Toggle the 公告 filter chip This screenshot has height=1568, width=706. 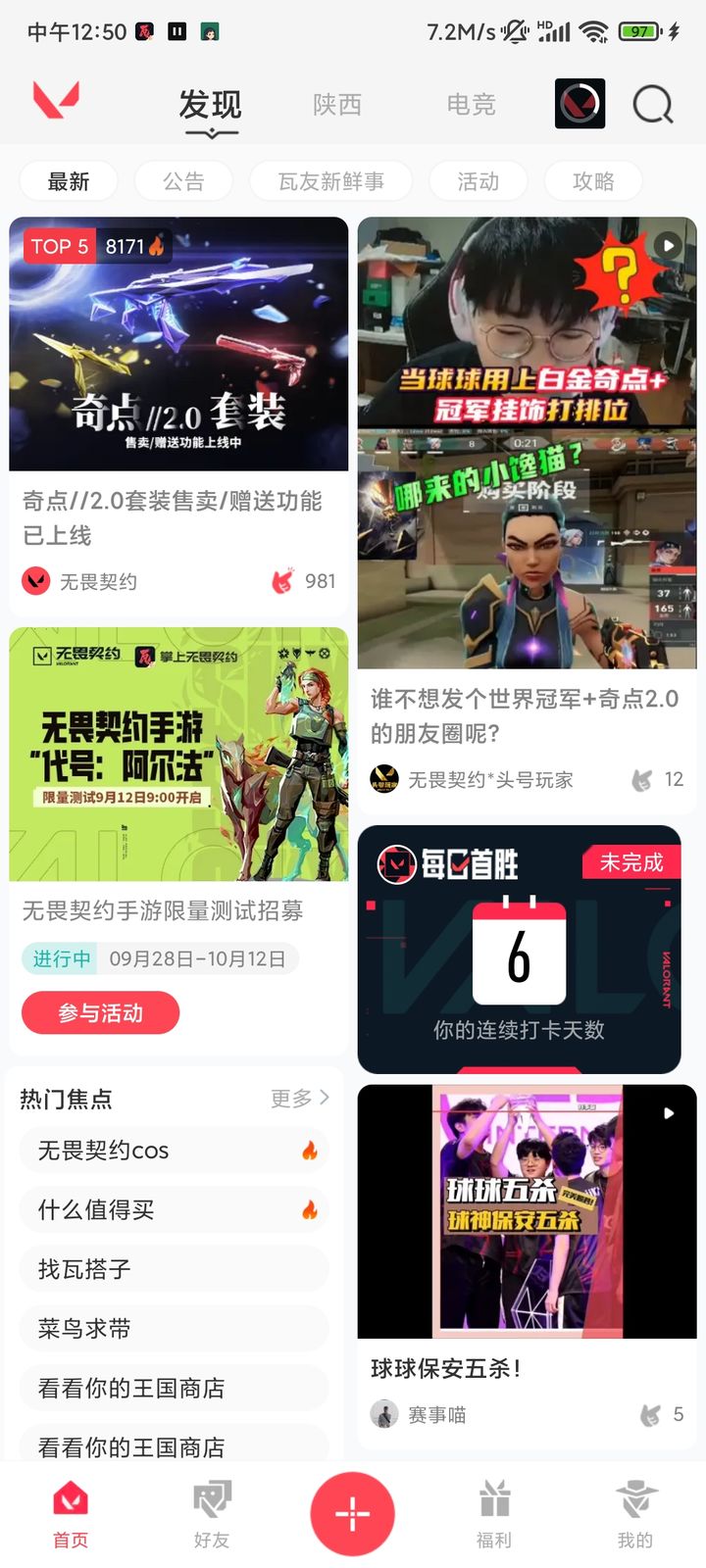pyautogui.click(x=183, y=180)
